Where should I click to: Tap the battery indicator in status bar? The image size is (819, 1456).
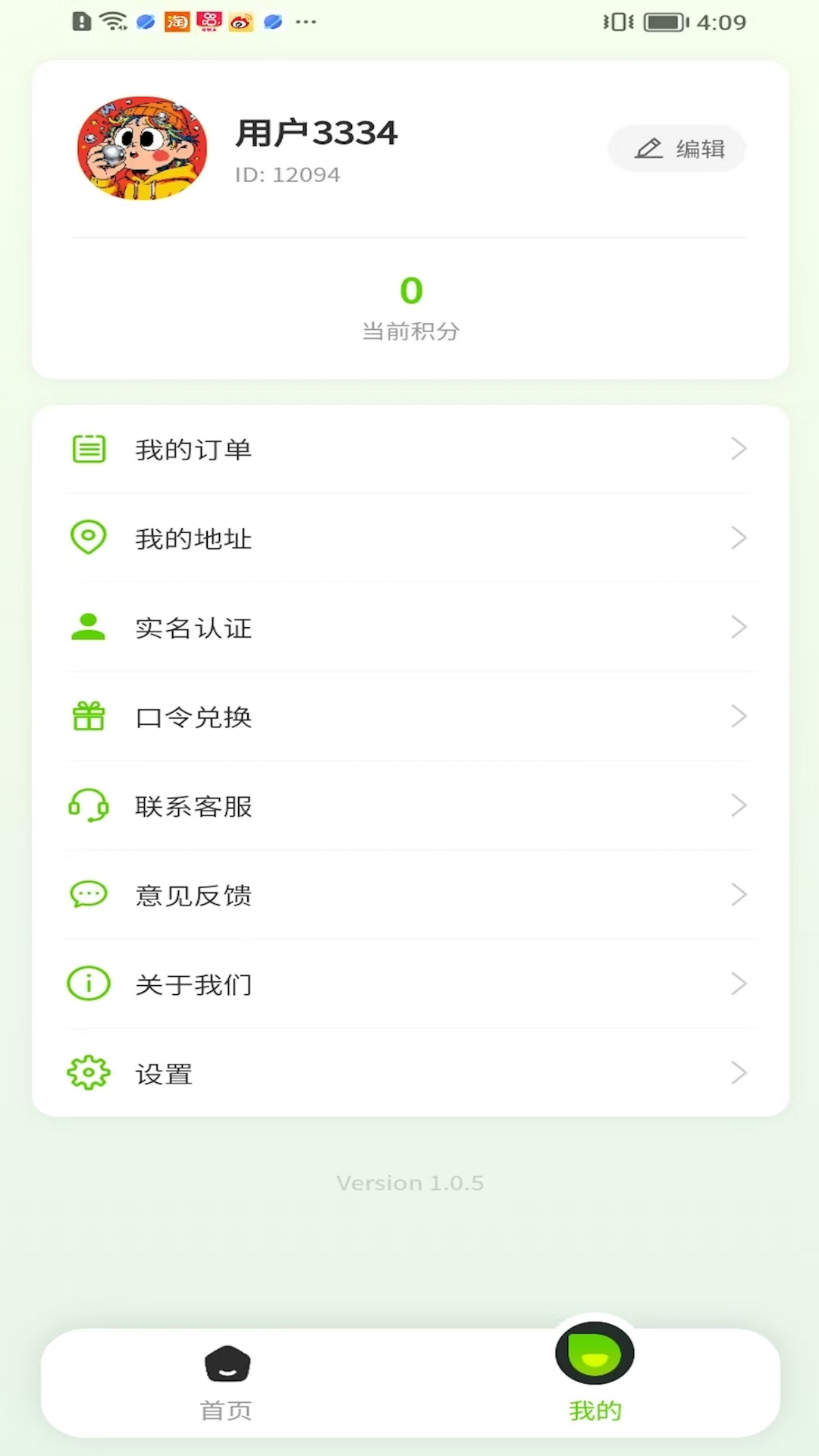663,22
